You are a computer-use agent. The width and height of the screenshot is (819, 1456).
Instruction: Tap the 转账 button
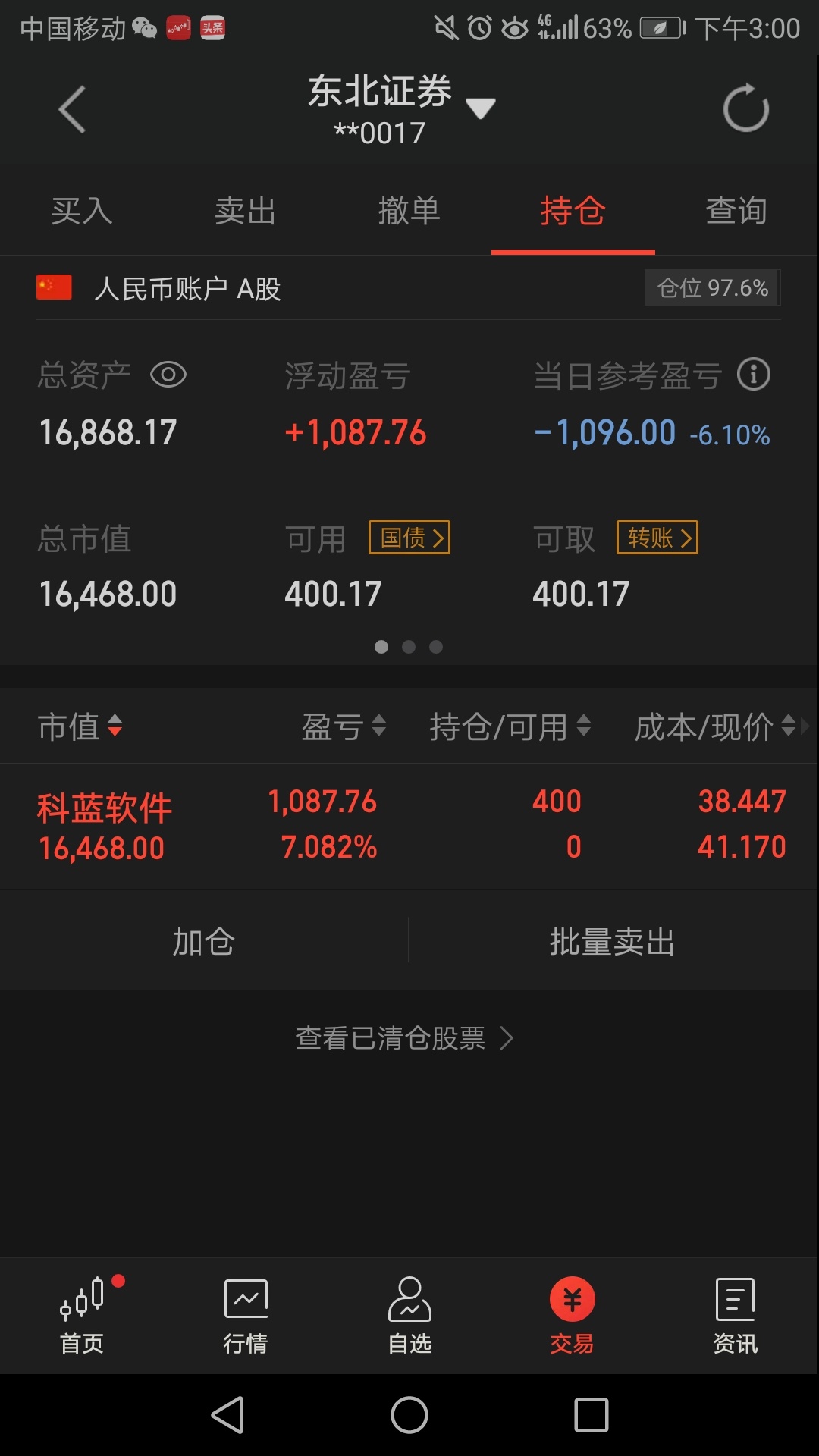coord(657,538)
